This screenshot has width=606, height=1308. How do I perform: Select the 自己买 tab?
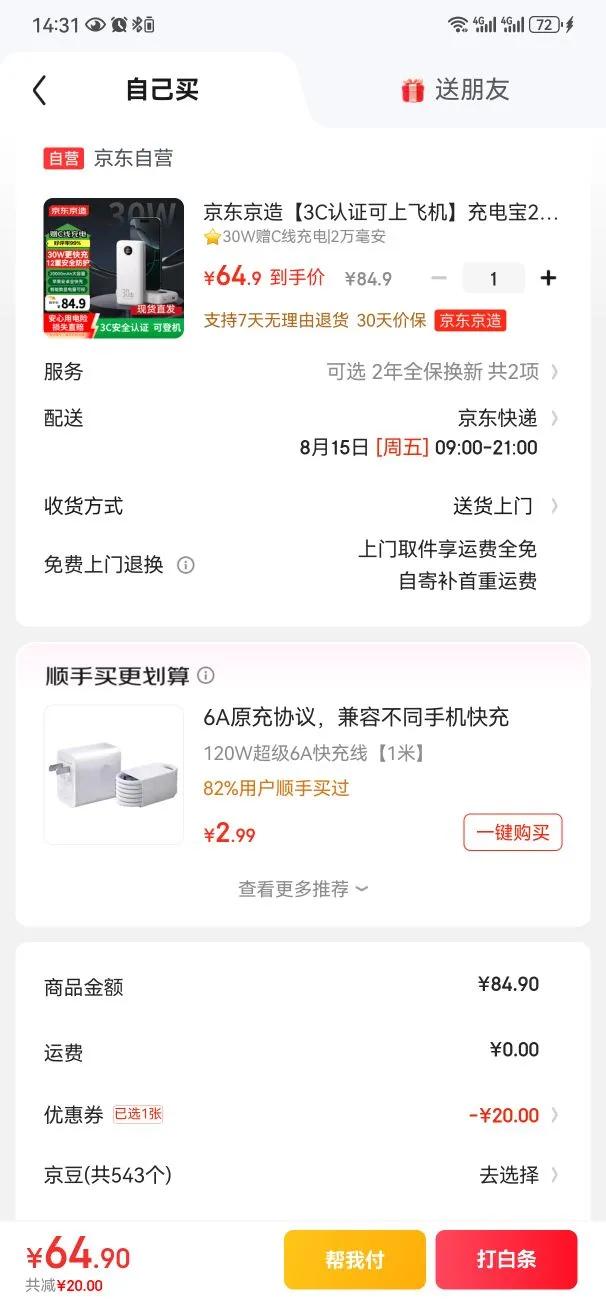click(x=162, y=90)
